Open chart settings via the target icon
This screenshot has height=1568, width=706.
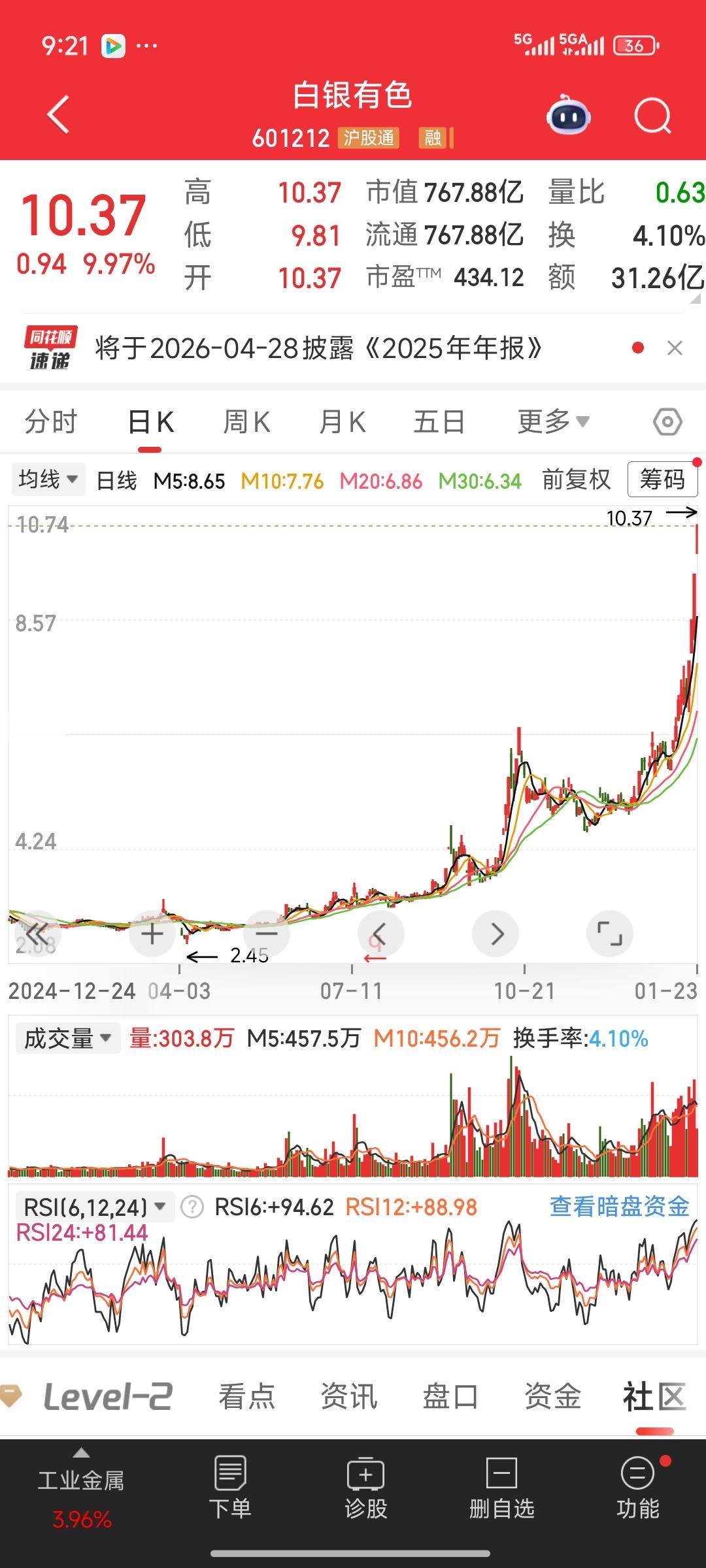coord(666,421)
